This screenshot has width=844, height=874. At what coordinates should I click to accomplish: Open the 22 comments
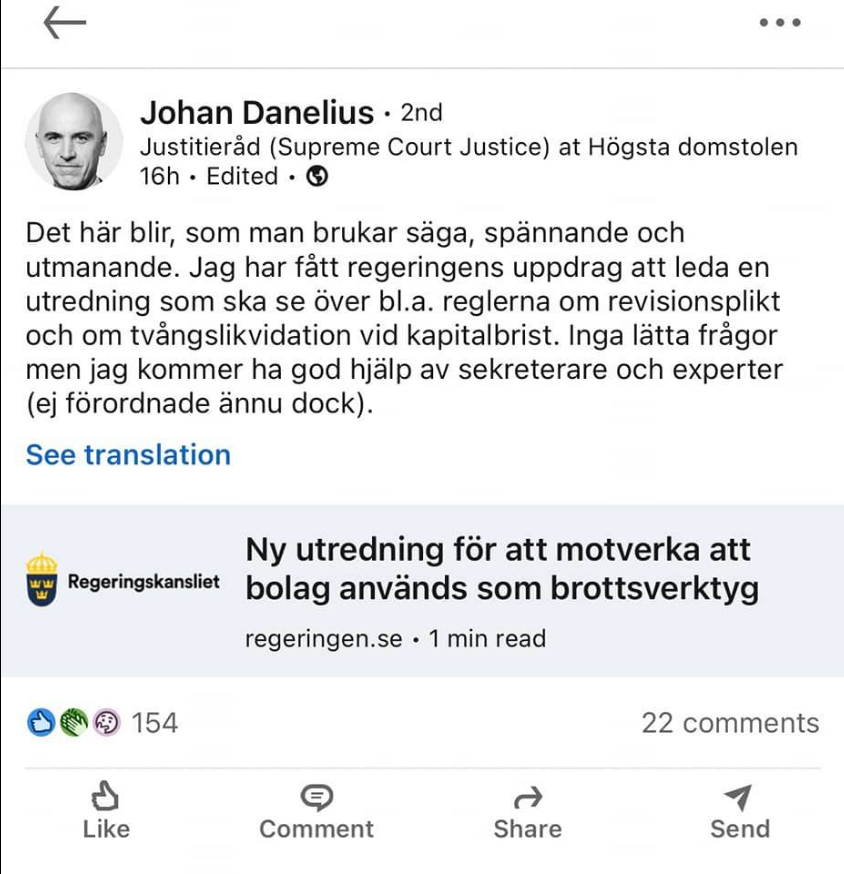click(730, 722)
